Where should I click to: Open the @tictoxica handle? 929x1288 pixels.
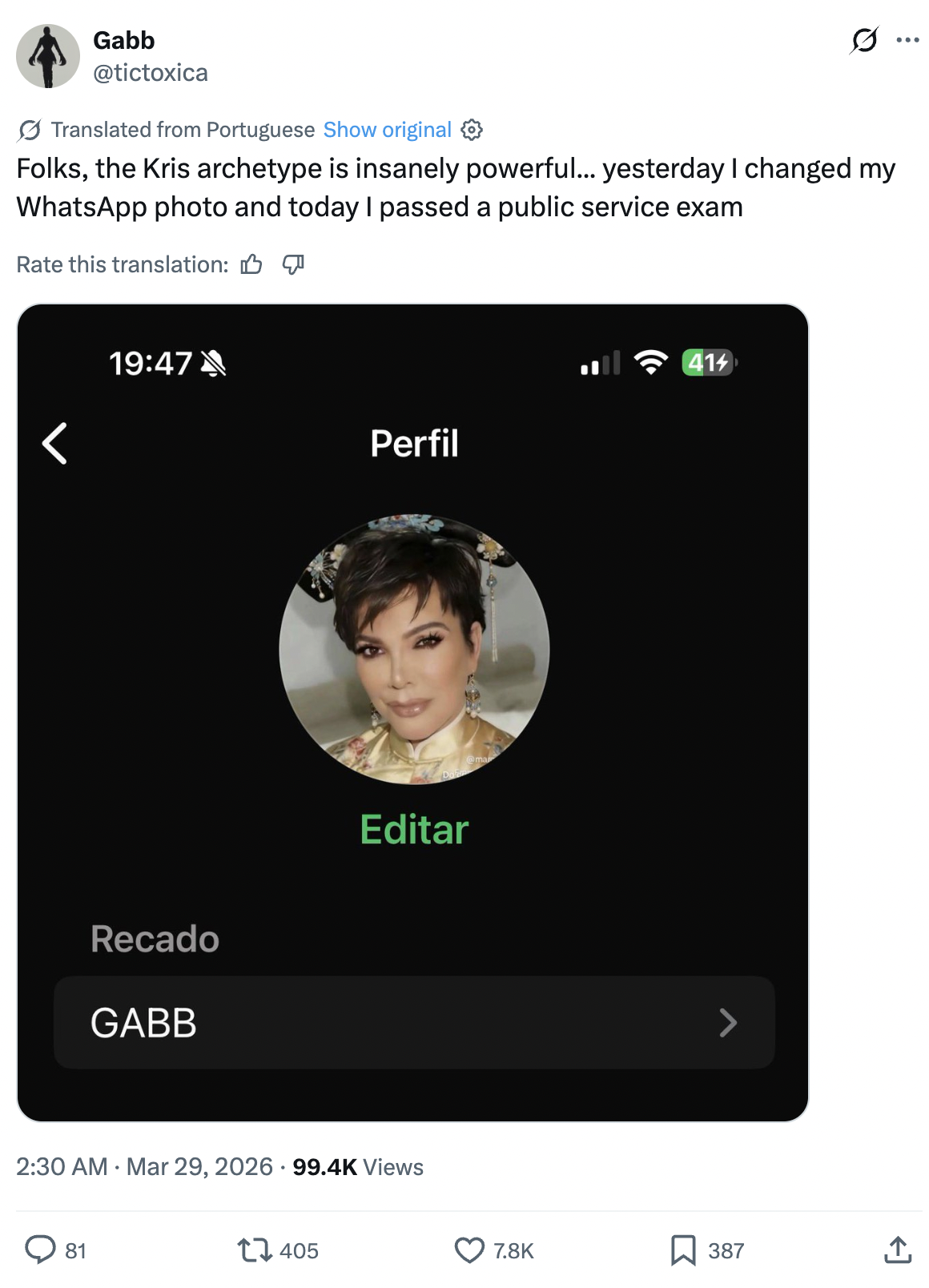point(151,73)
